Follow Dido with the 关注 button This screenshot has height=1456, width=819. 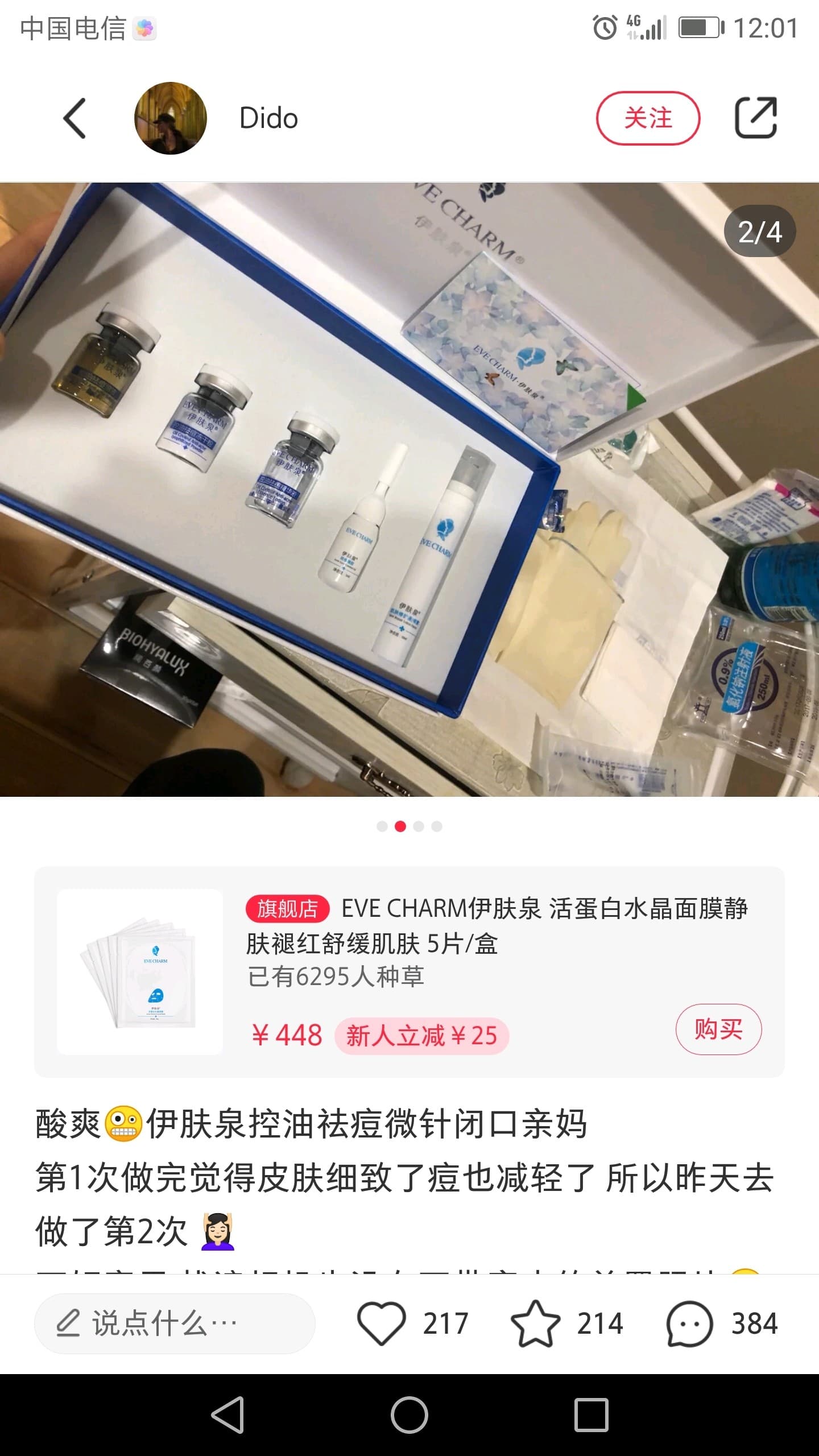pyautogui.click(x=647, y=118)
